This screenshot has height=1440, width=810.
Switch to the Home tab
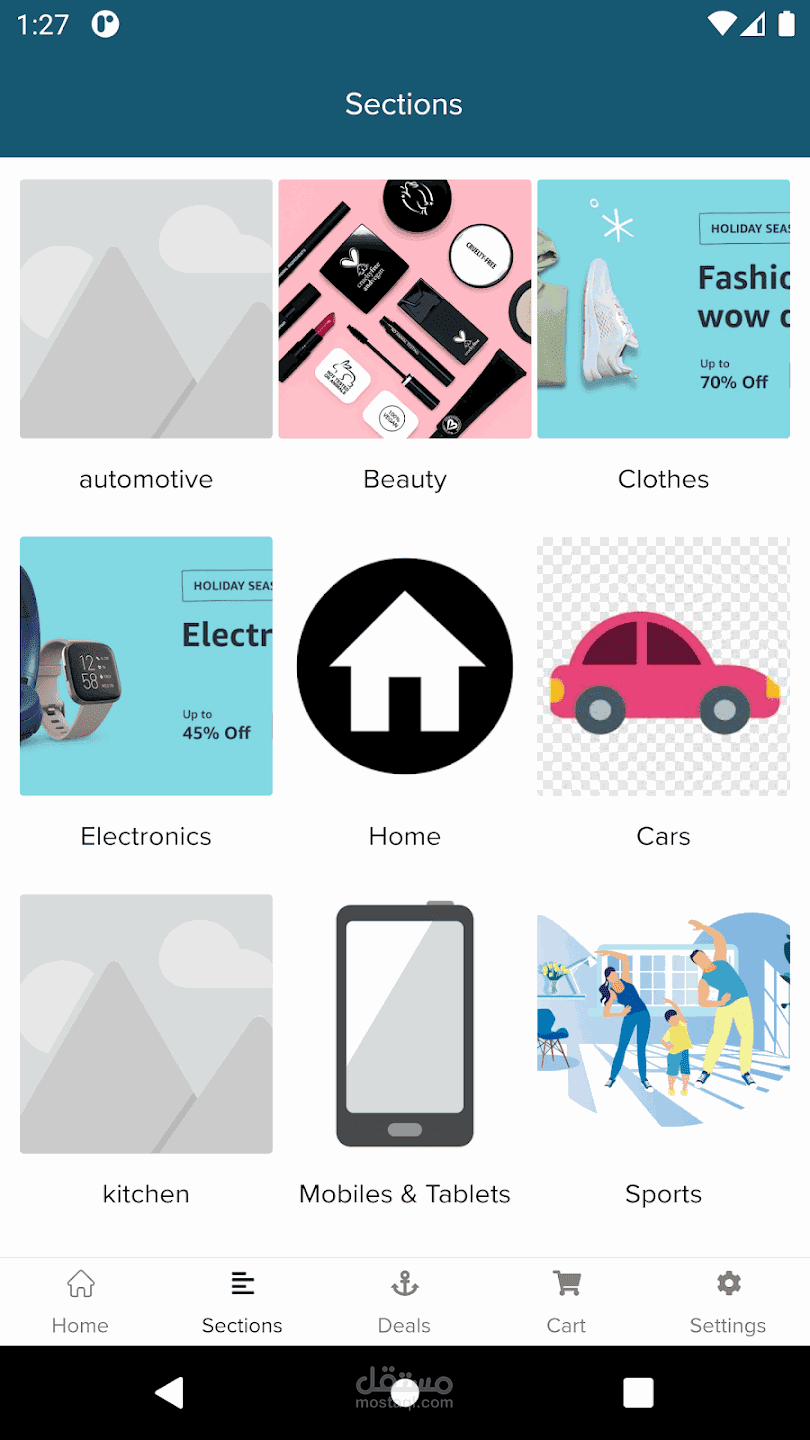click(80, 1302)
